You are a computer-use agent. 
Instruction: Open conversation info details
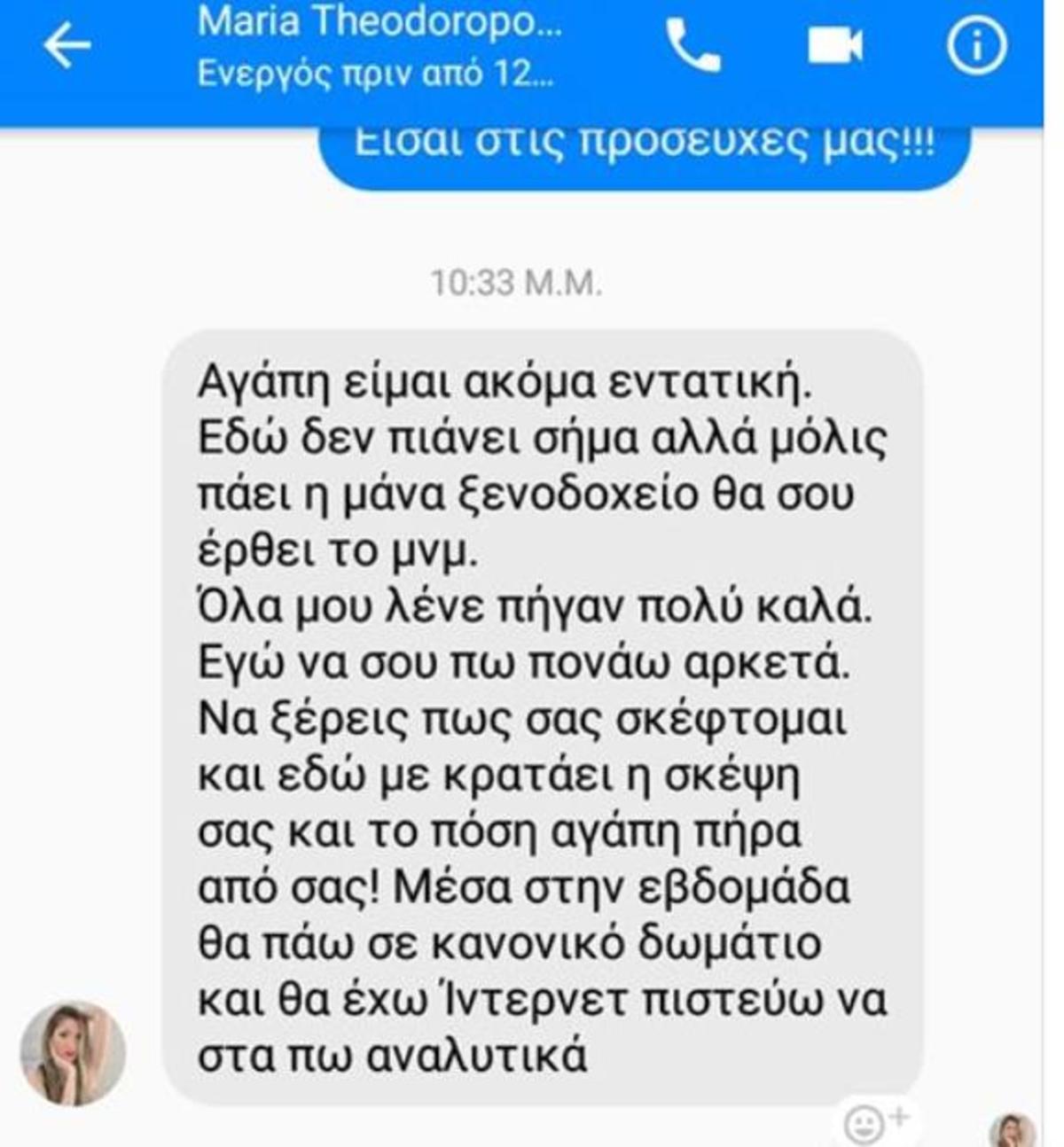[x=977, y=46]
